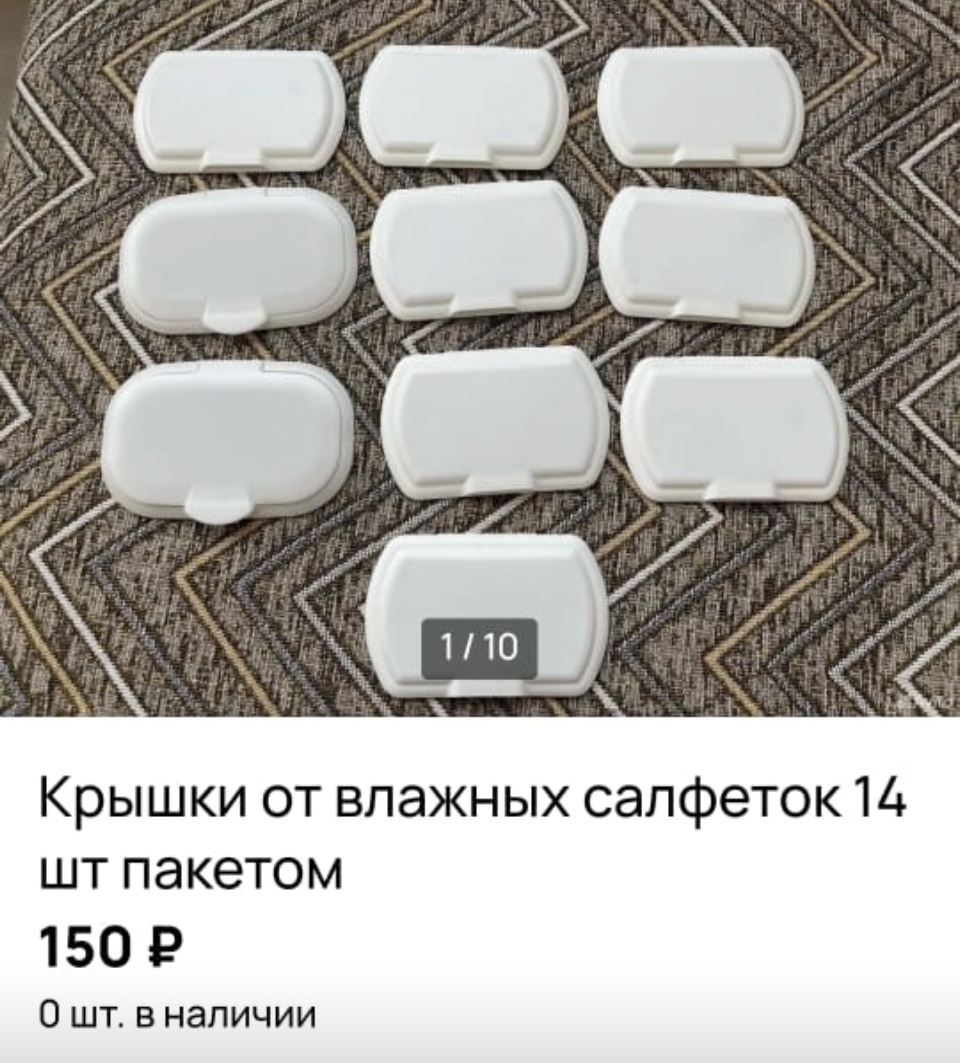Image resolution: width=960 pixels, height=1063 pixels.
Task: Click the 1/10 photo counter badge
Action: pos(481,648)
